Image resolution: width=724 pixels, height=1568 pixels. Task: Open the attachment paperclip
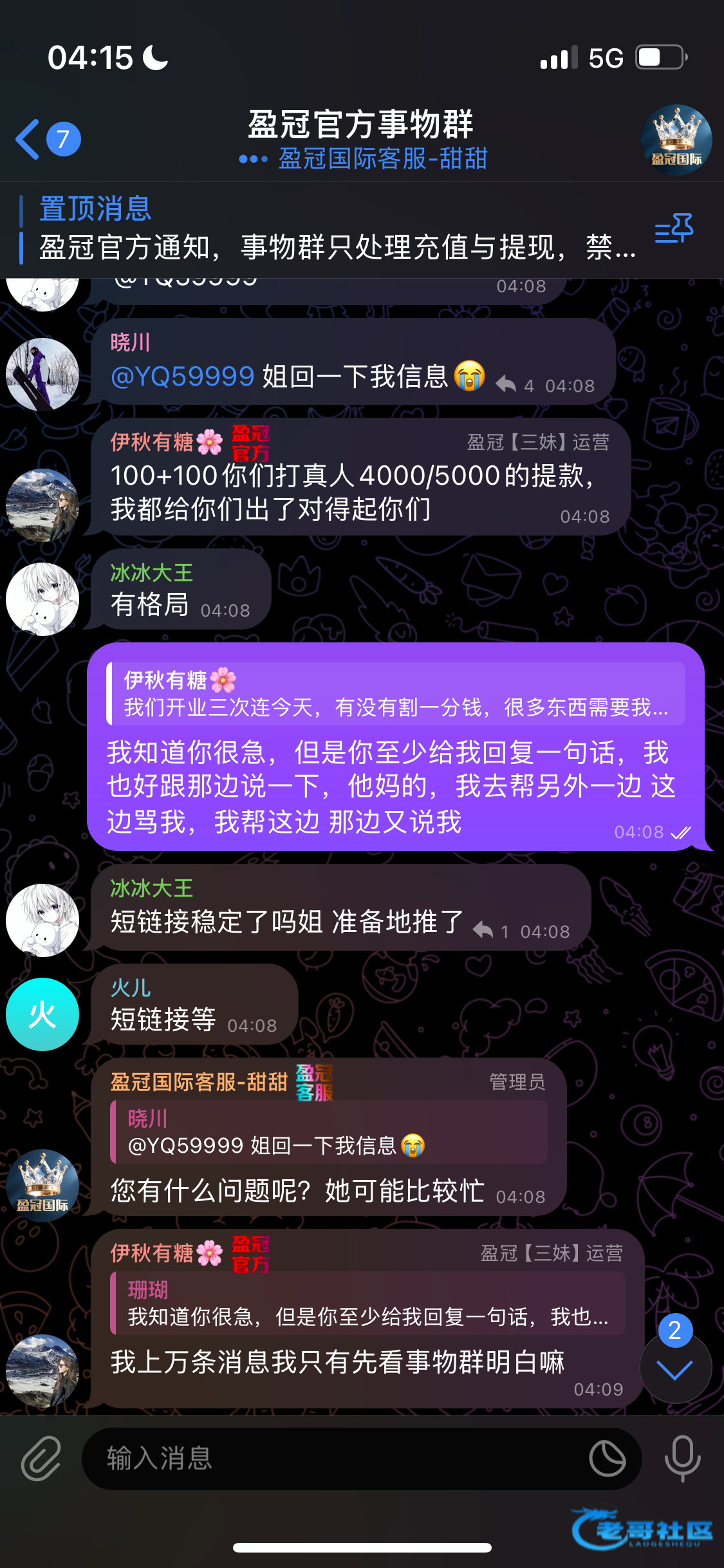coord(41,1459)
